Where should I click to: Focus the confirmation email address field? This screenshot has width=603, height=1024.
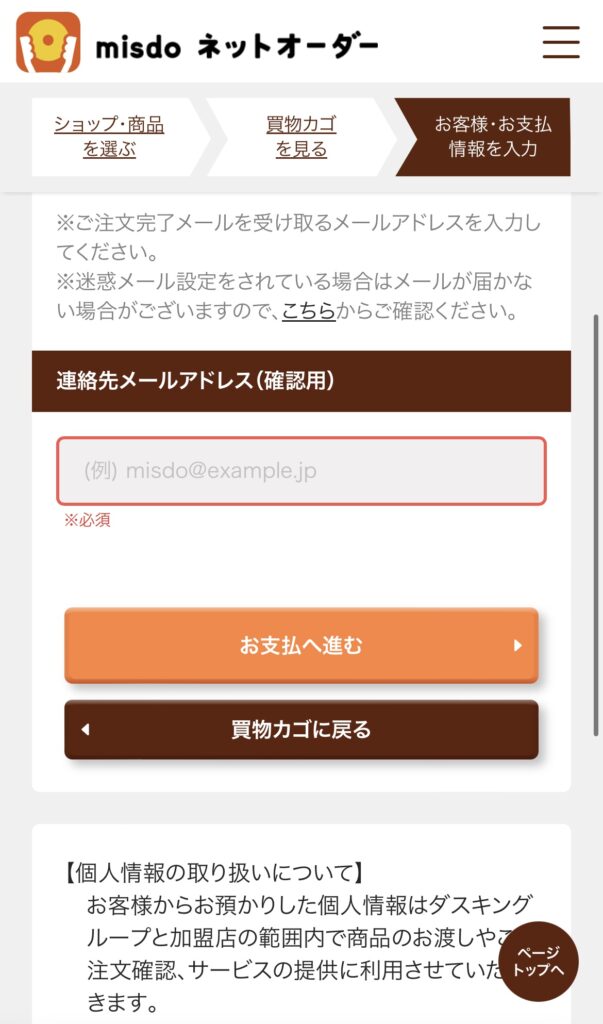301,470
